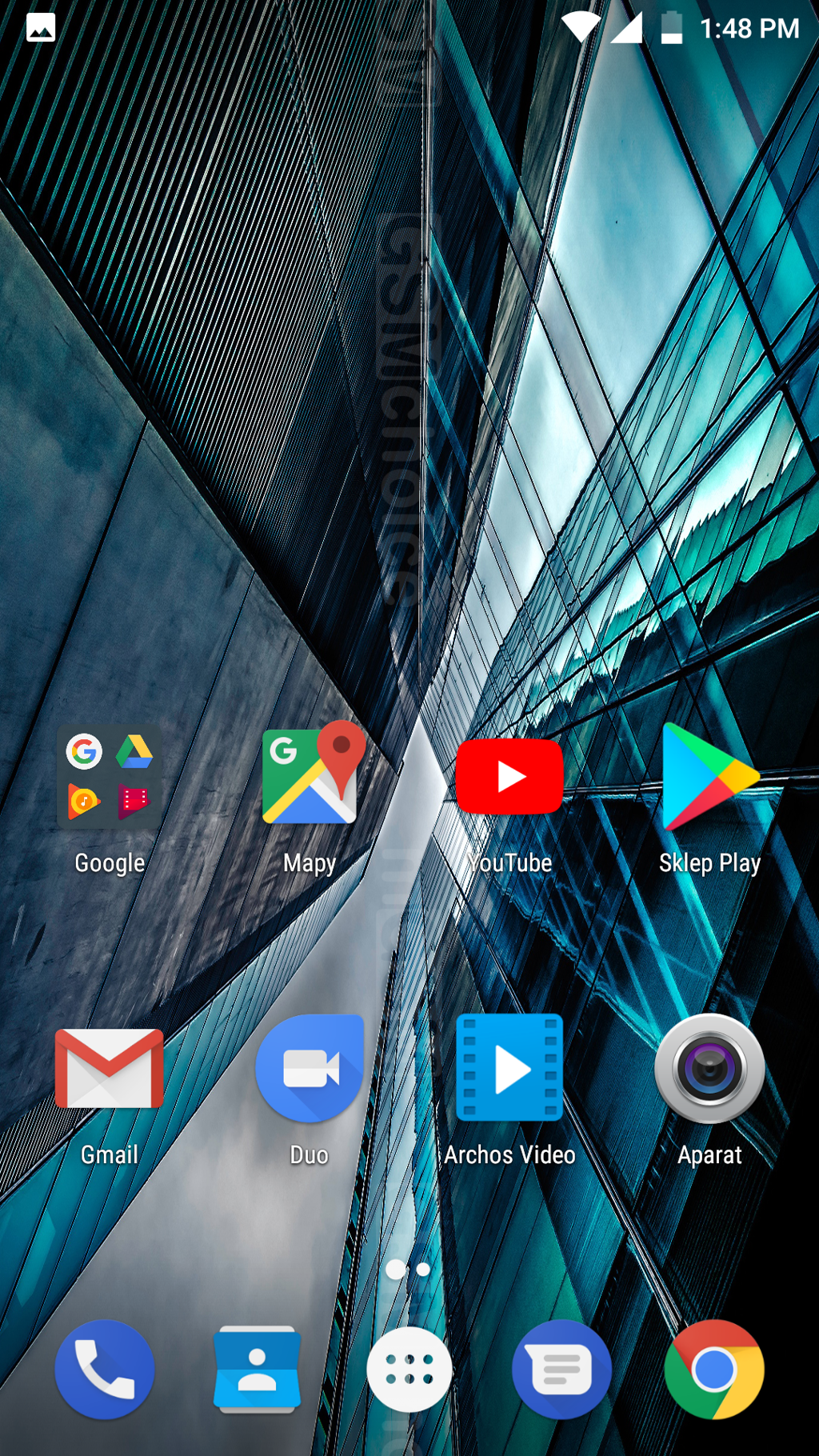Open Sklep Play store

pos(709,777)
